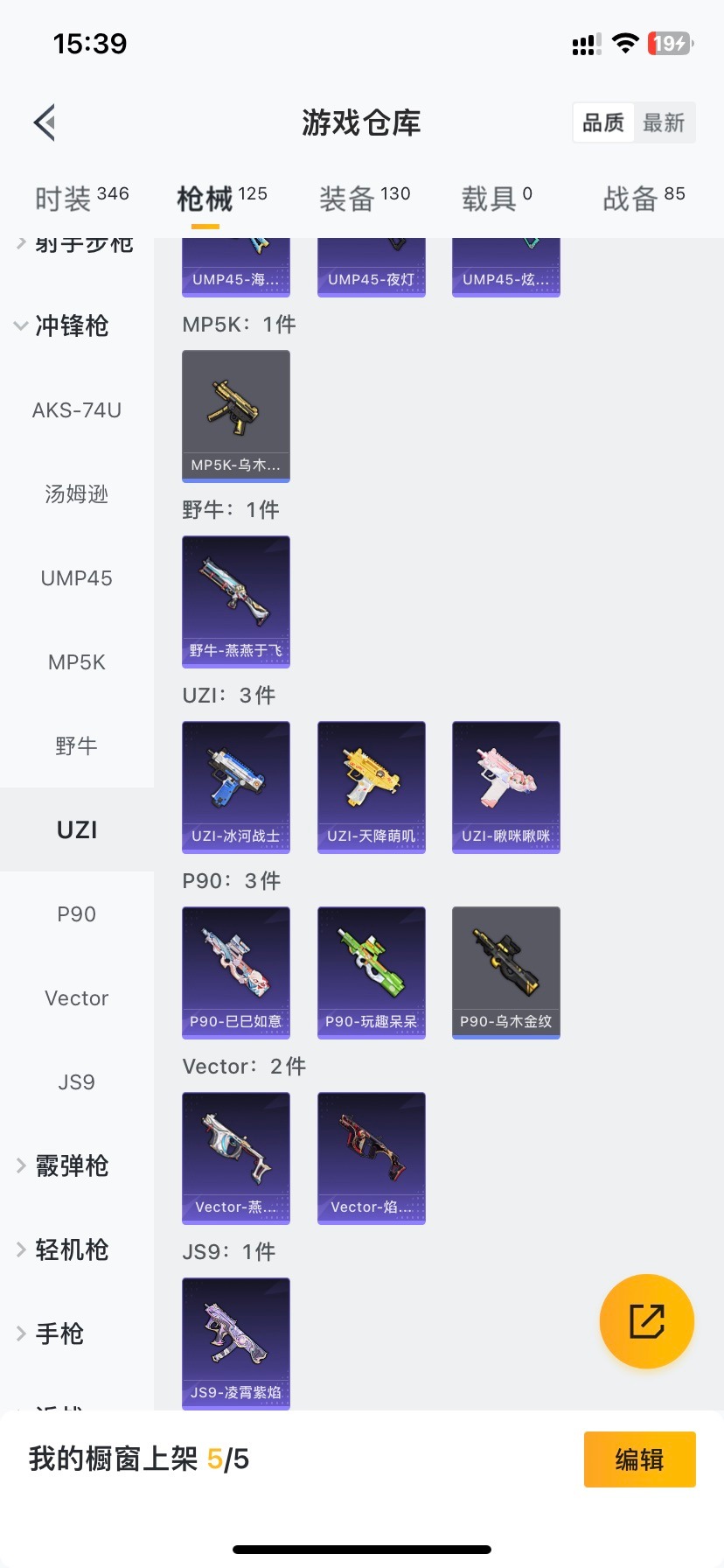The image size is (724, 1568).
Task: Switch to the 载具 tab
Action: (496, 199)
